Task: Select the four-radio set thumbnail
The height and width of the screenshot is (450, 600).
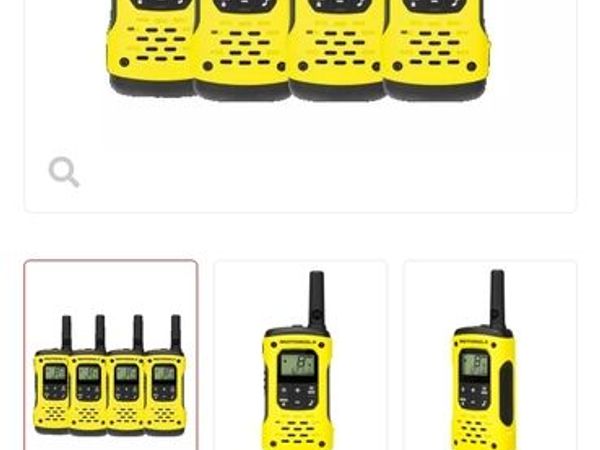Action: (111, 360)
